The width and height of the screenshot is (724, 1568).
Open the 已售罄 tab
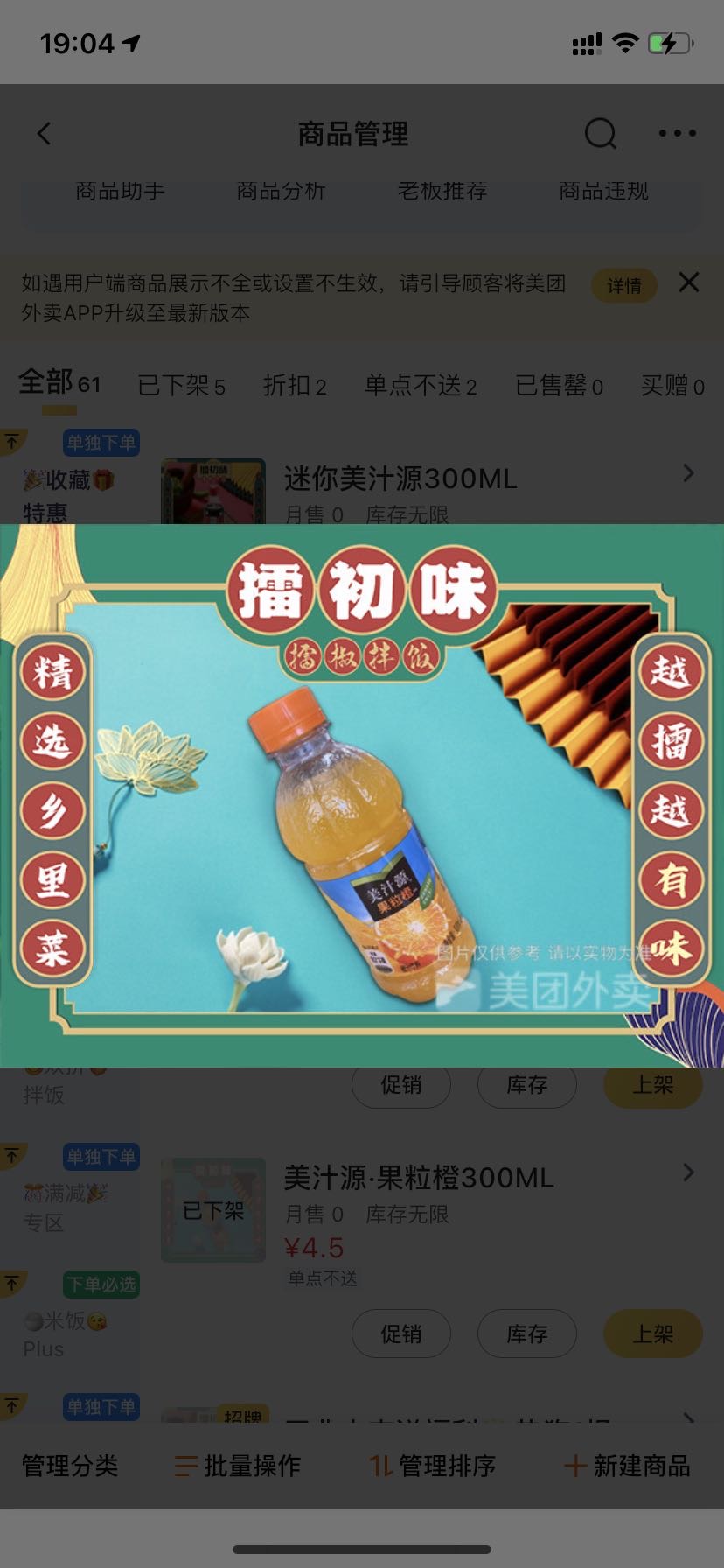point(559,386)
